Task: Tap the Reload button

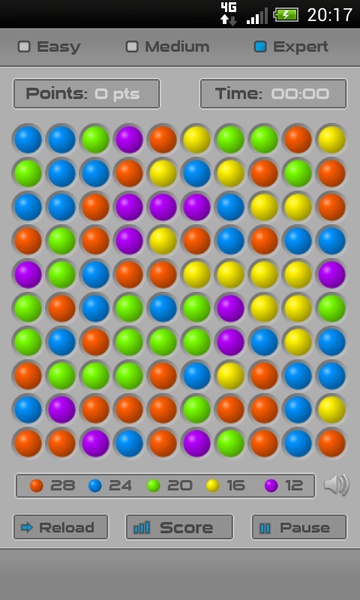Action: point(61,527)
